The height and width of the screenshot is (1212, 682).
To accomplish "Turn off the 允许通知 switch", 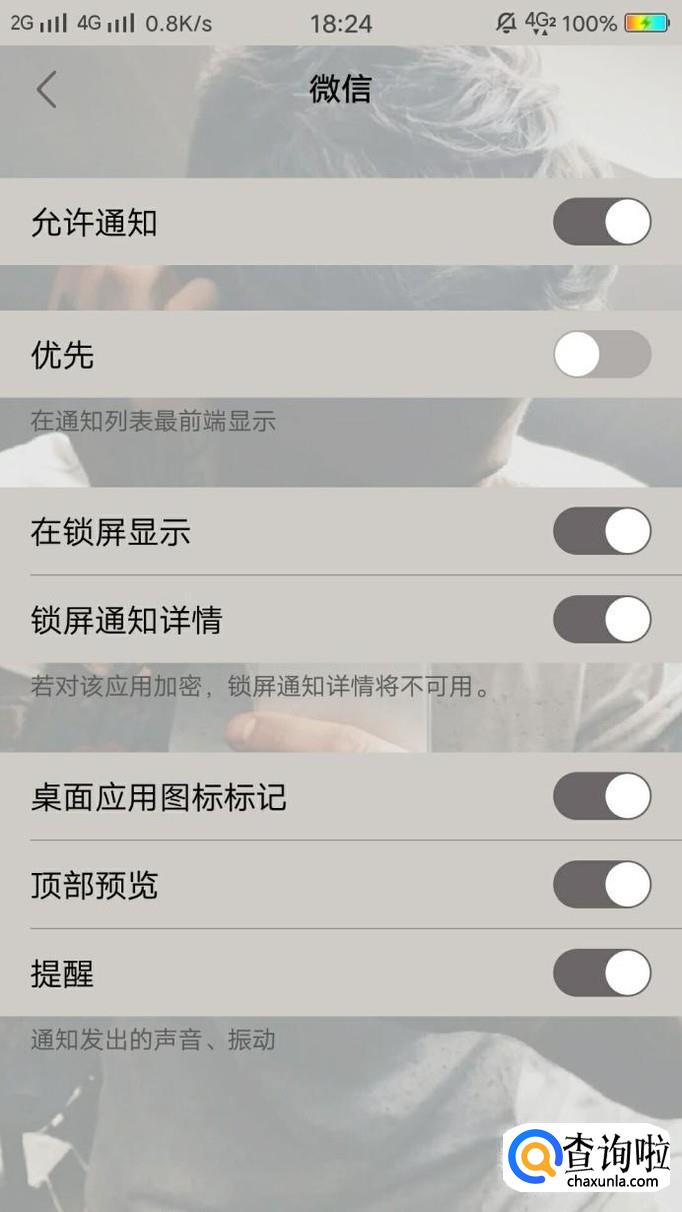I will [x=602, y=222].
